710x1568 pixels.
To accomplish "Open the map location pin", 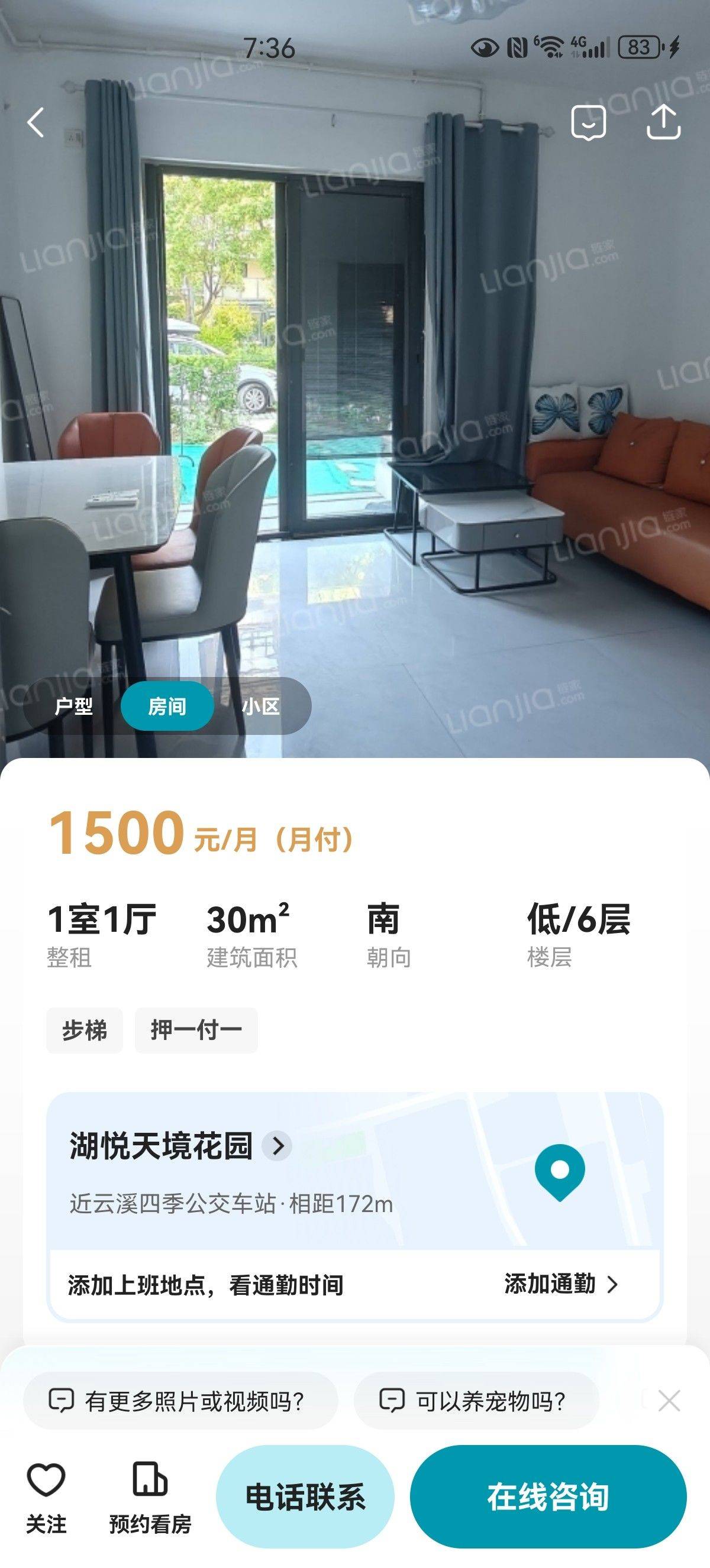I will [x=560, y=1172].
